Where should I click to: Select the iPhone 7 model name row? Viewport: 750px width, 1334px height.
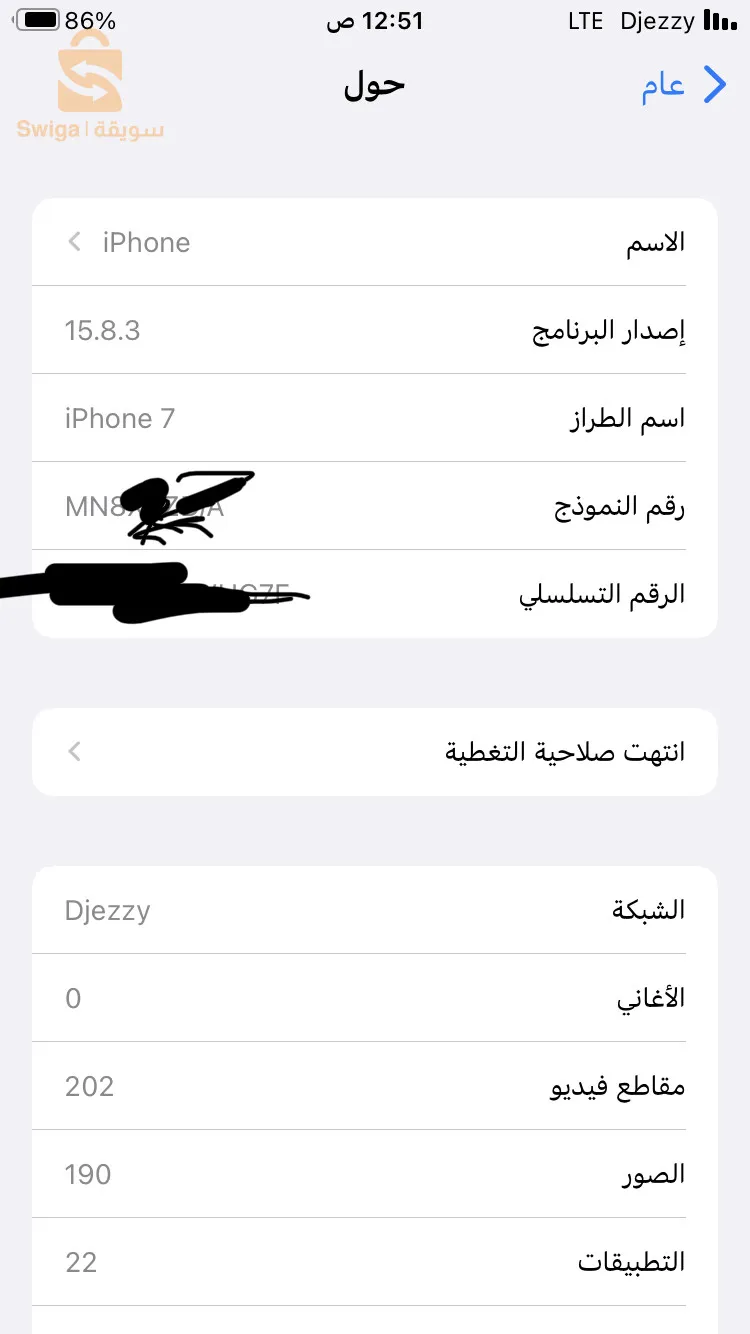click(x=375, y=418)
